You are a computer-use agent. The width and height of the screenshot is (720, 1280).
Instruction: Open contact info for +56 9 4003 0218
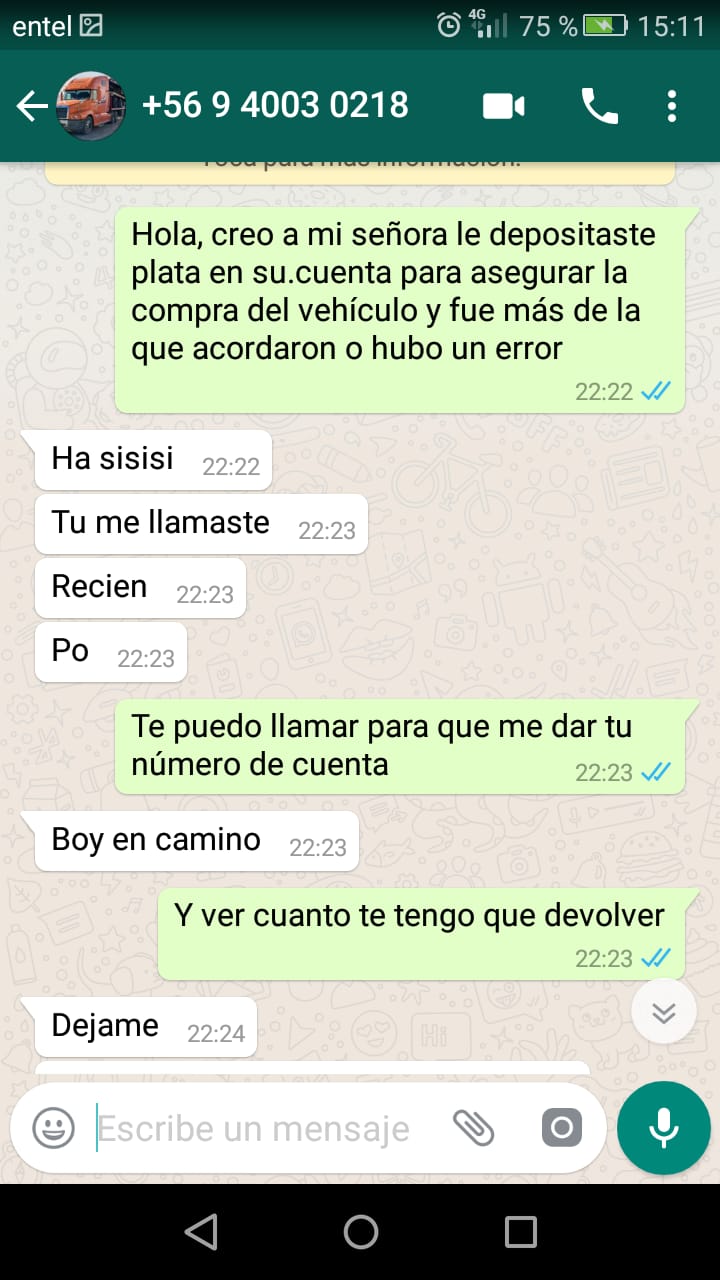coord(275,105)
